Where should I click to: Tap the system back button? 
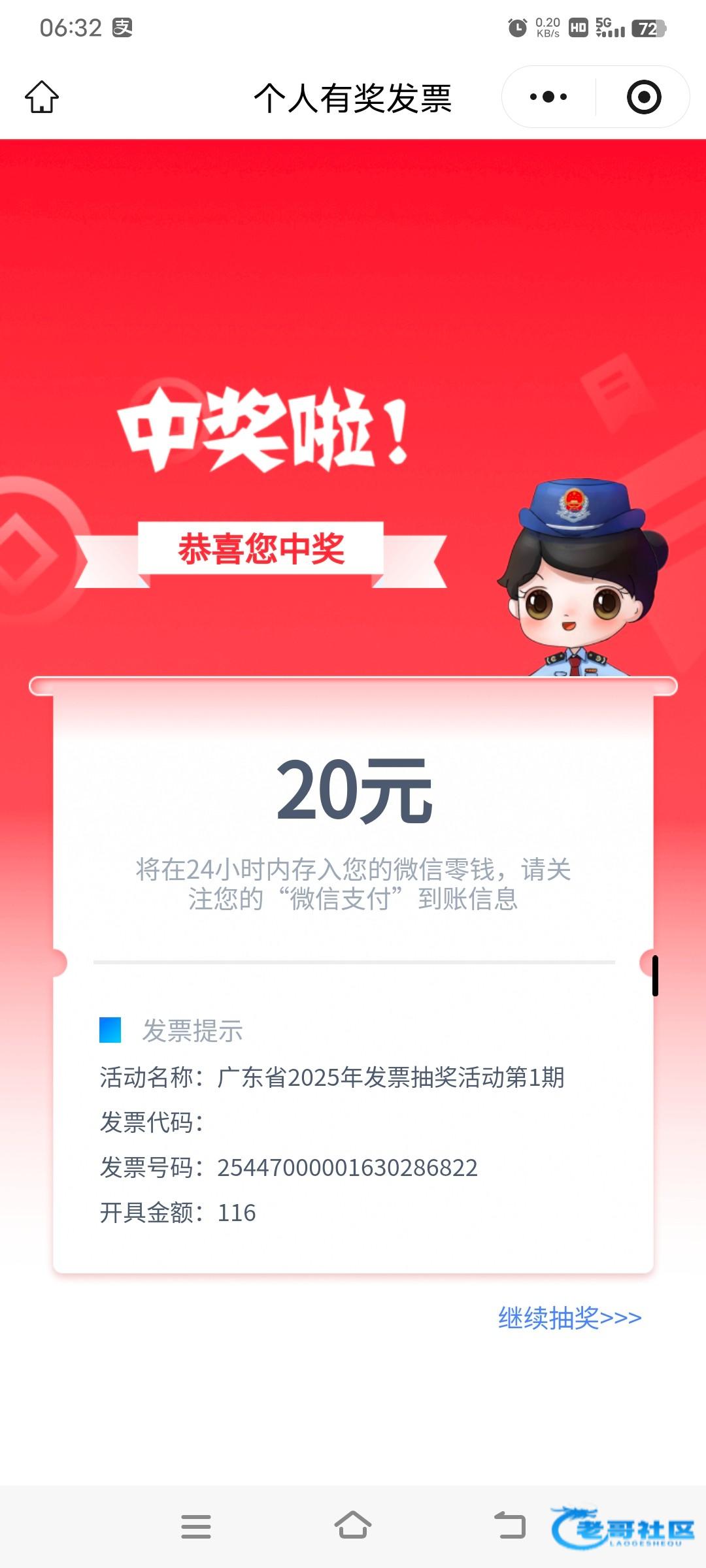coord(510,1526)
